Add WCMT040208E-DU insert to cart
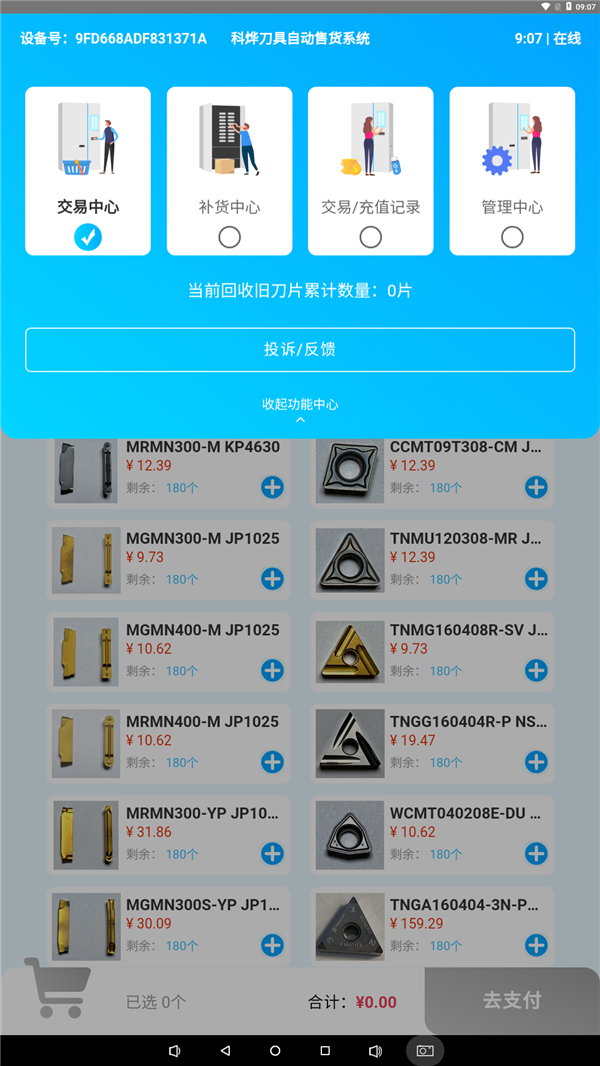 536,853
